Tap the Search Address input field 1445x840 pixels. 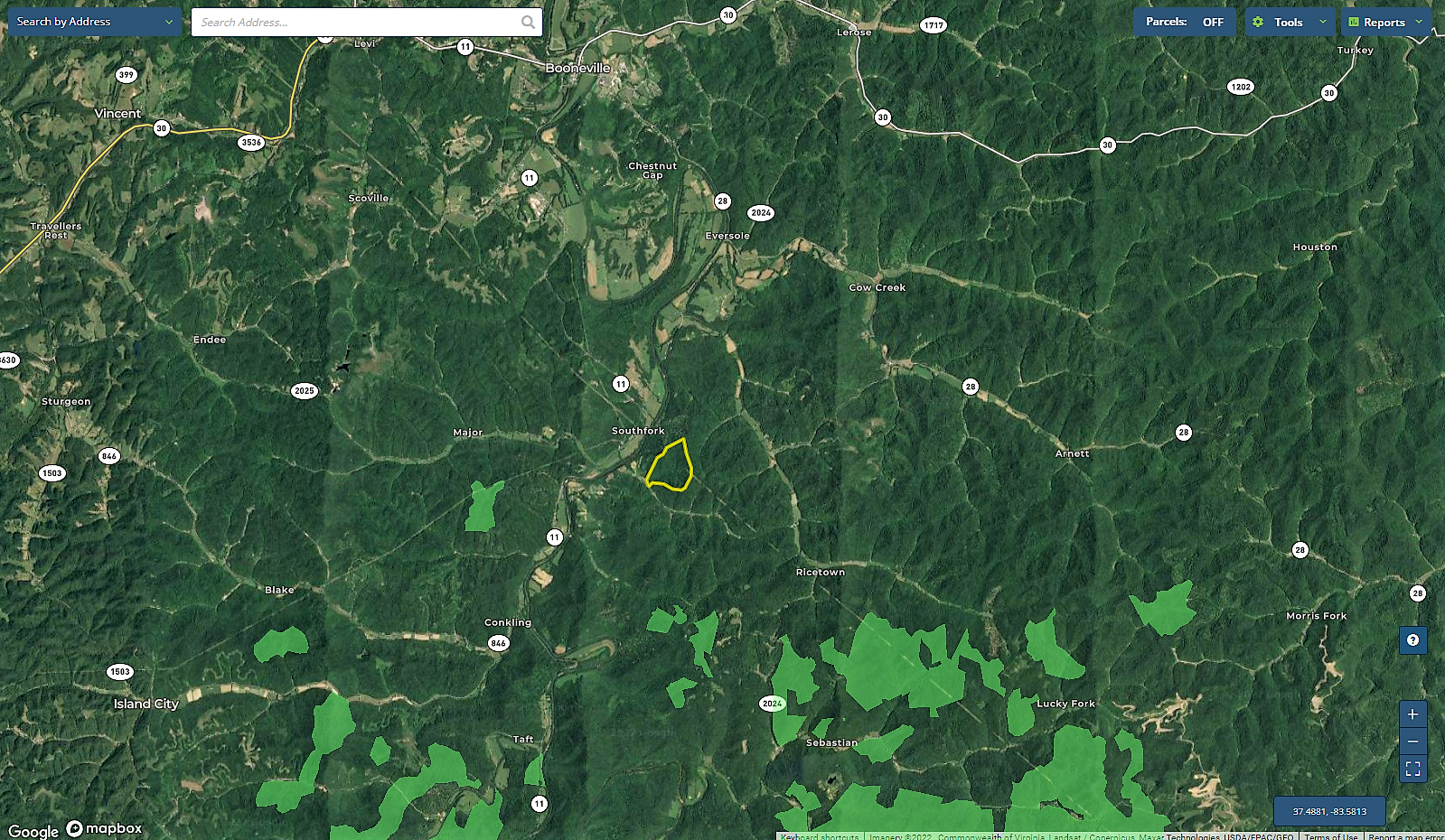click(x=357, y=23)
